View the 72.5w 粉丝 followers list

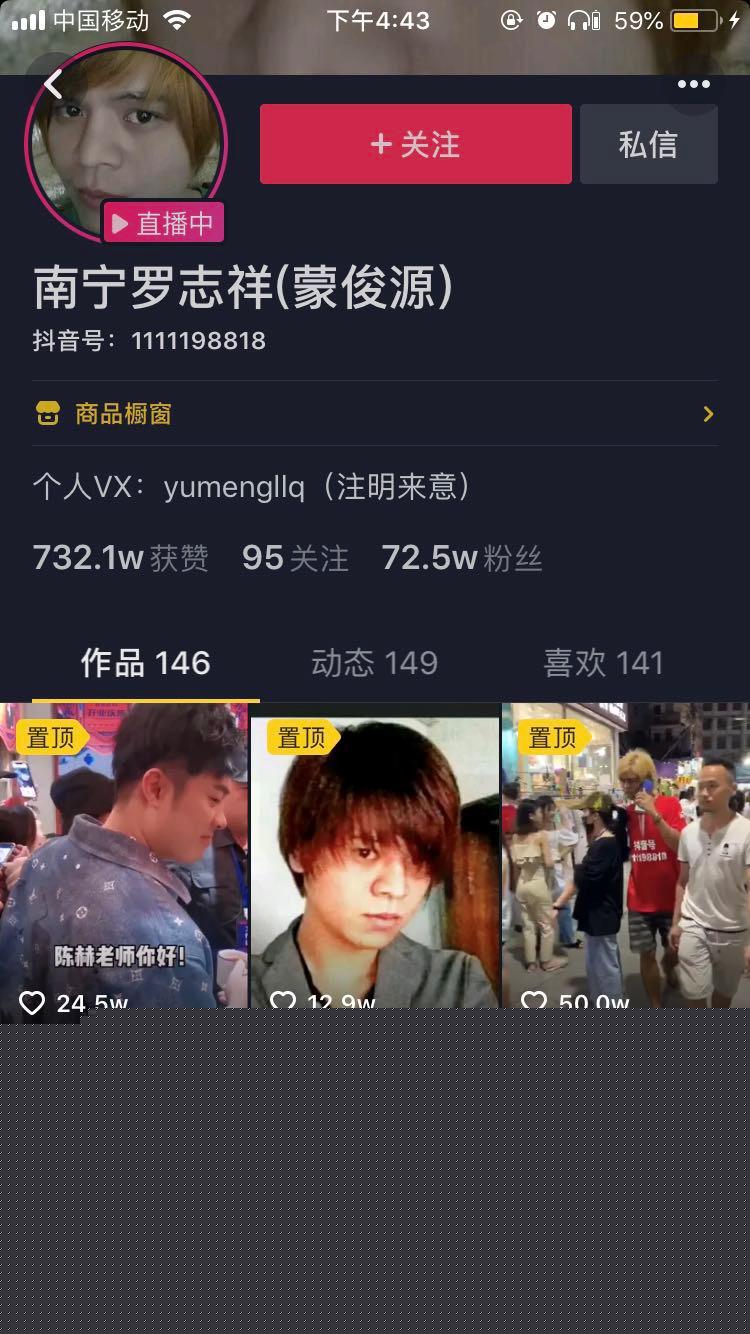coord(461,558)
